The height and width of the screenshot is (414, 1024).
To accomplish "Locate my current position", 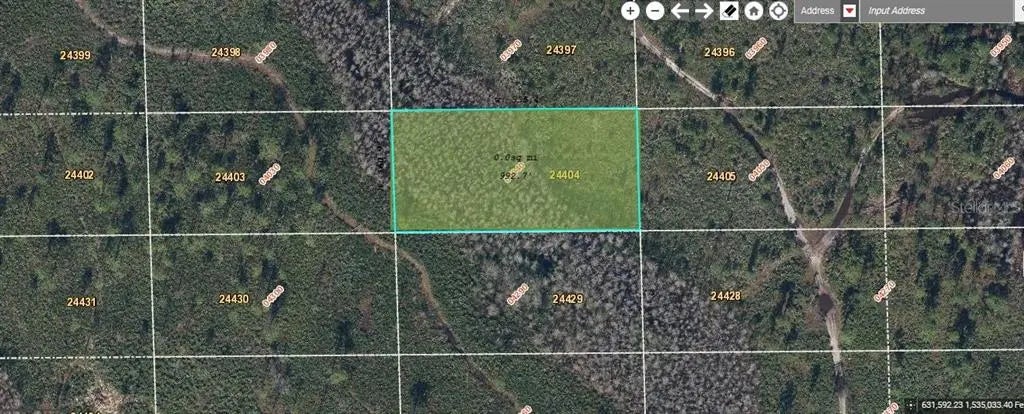I will coord(778,11).
